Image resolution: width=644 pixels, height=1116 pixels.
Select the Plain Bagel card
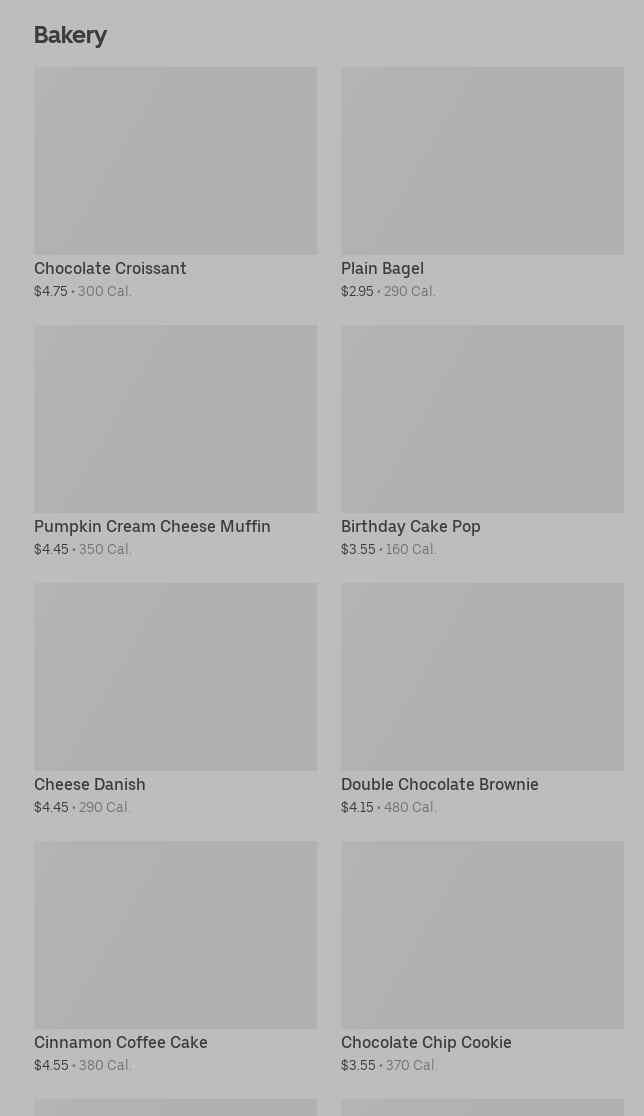click(482, 184)
